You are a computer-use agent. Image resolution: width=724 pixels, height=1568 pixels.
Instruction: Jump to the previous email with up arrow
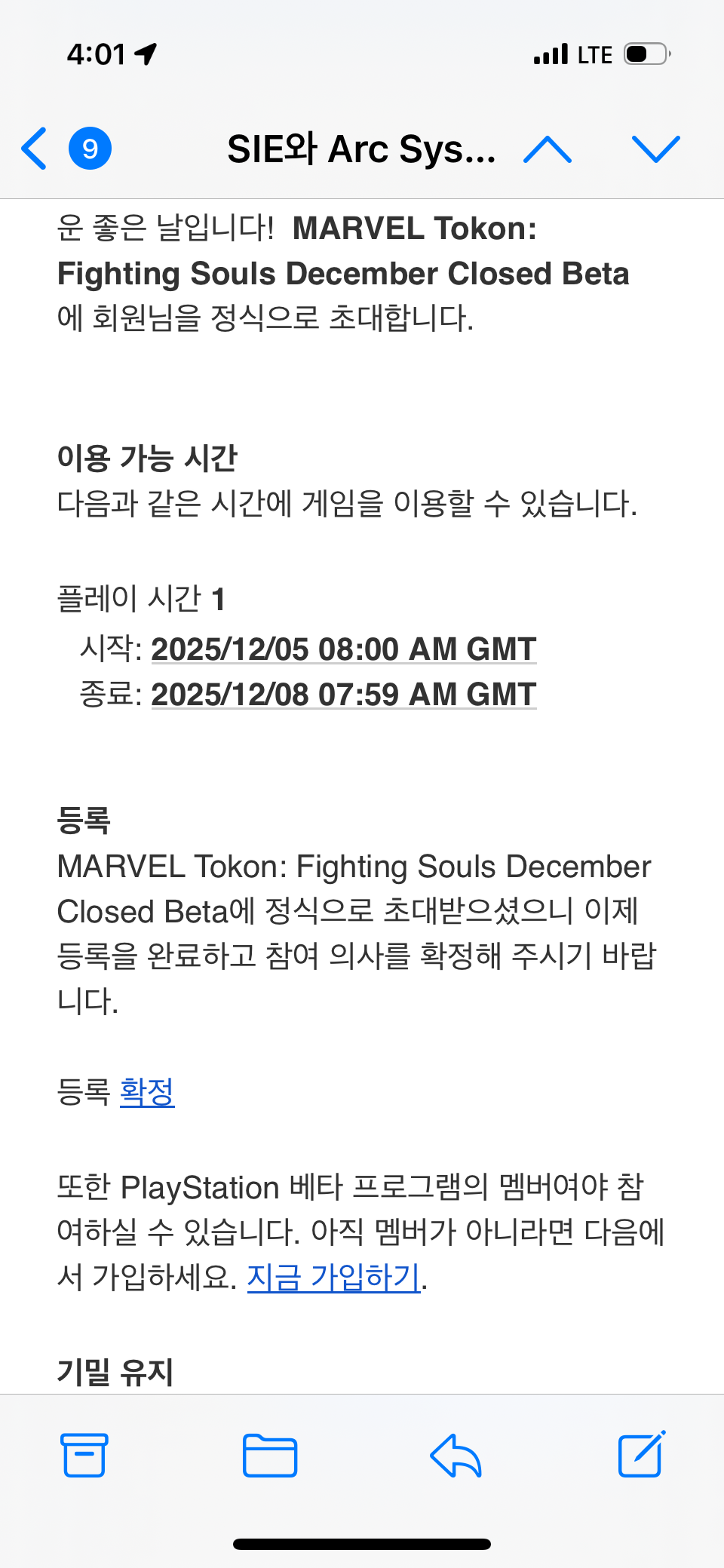coord(548,149)
